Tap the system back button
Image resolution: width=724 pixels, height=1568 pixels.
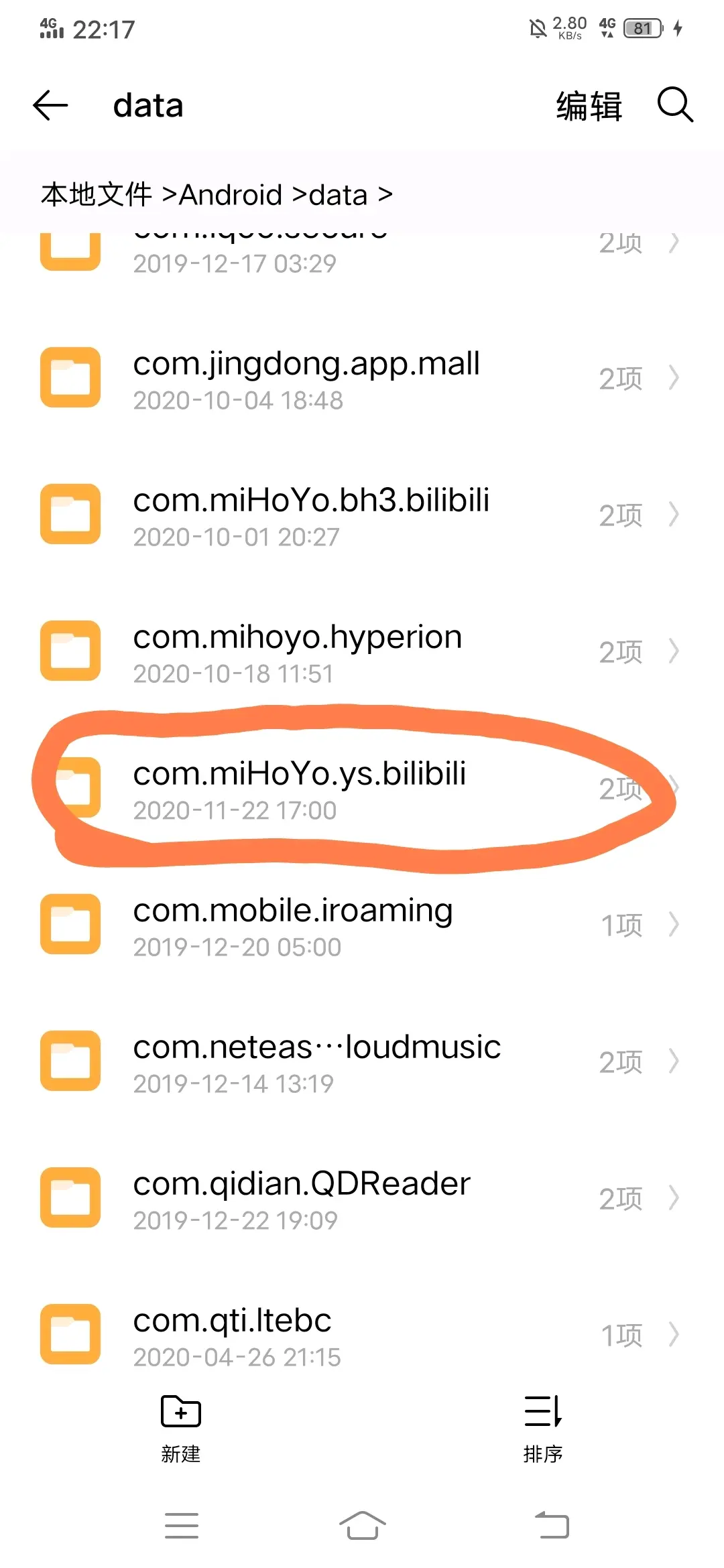[x=552, y=1526]
